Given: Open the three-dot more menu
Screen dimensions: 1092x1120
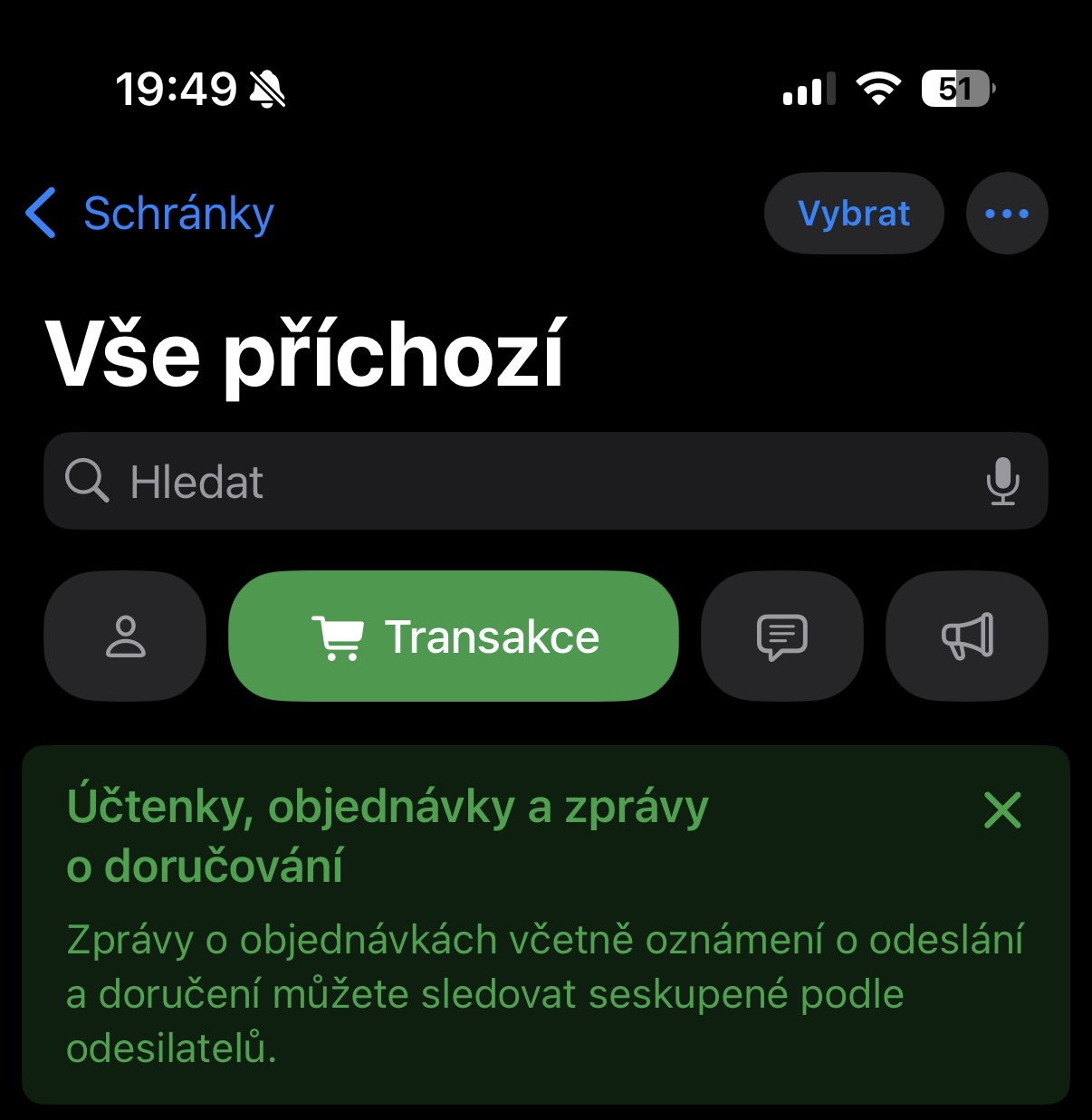Looking at the screenshot, I should 1007,214.
